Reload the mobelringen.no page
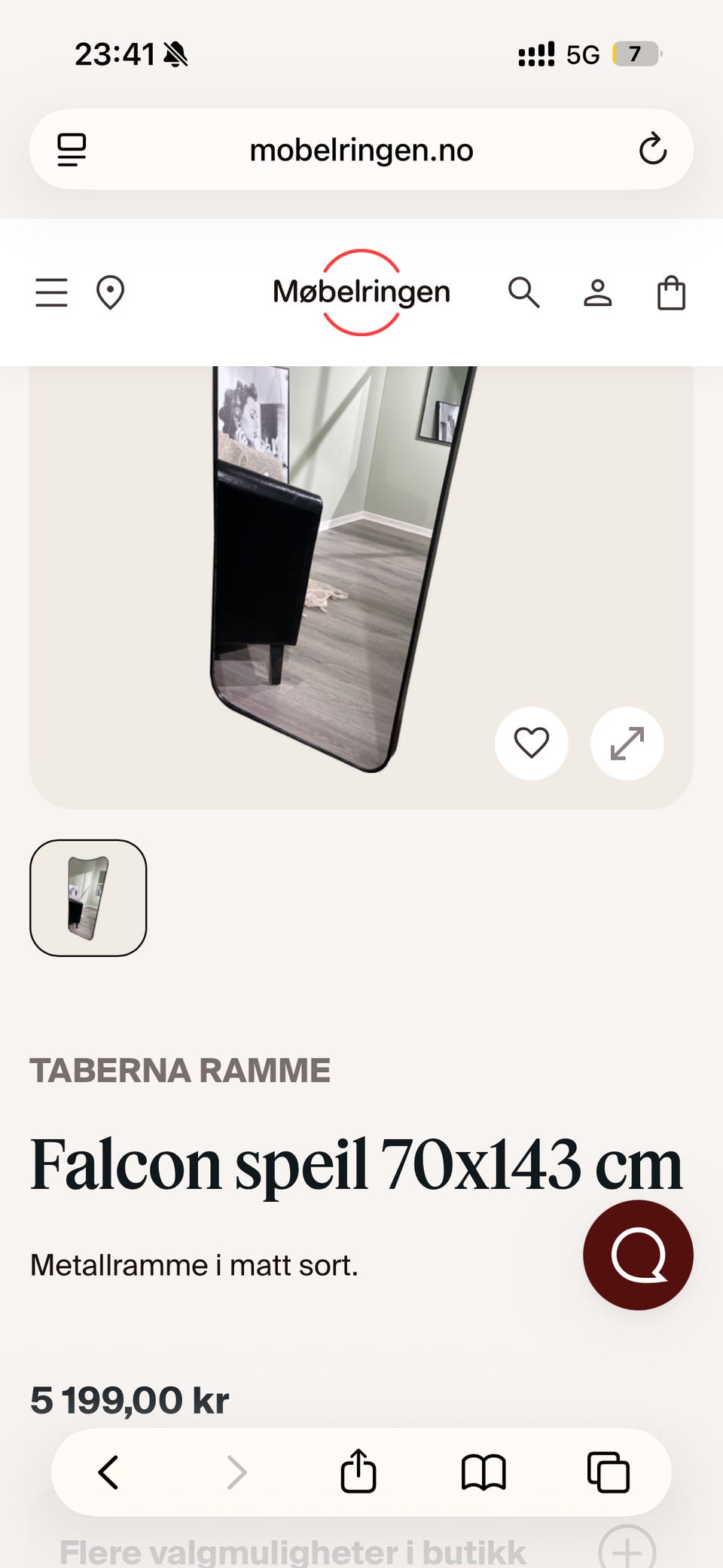The height and width of the screenshot is (1568, 723). point(653,149)
